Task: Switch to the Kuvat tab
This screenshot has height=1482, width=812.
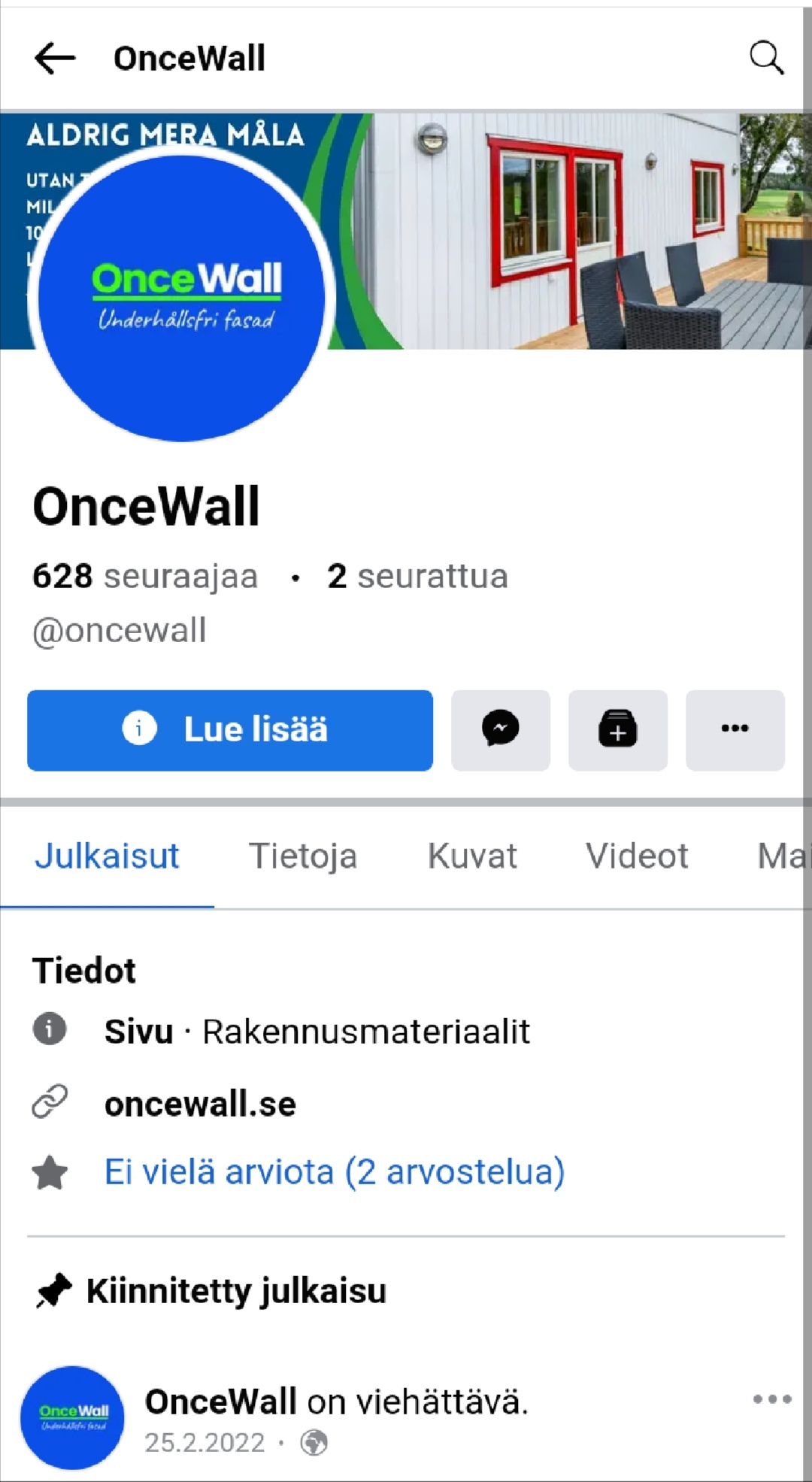Action: tap(472, 856)
